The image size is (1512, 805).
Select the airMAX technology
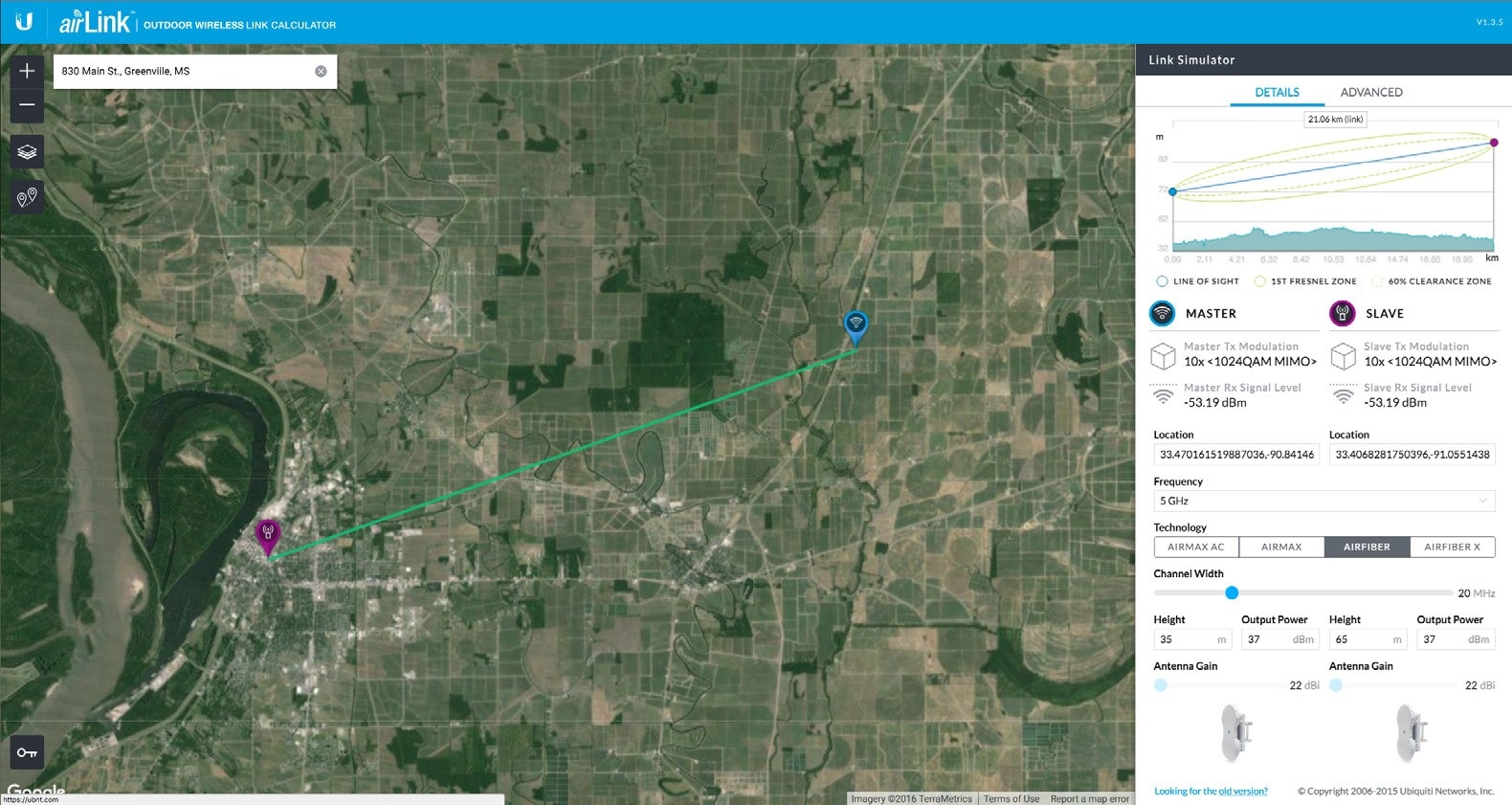(1281, 548)
